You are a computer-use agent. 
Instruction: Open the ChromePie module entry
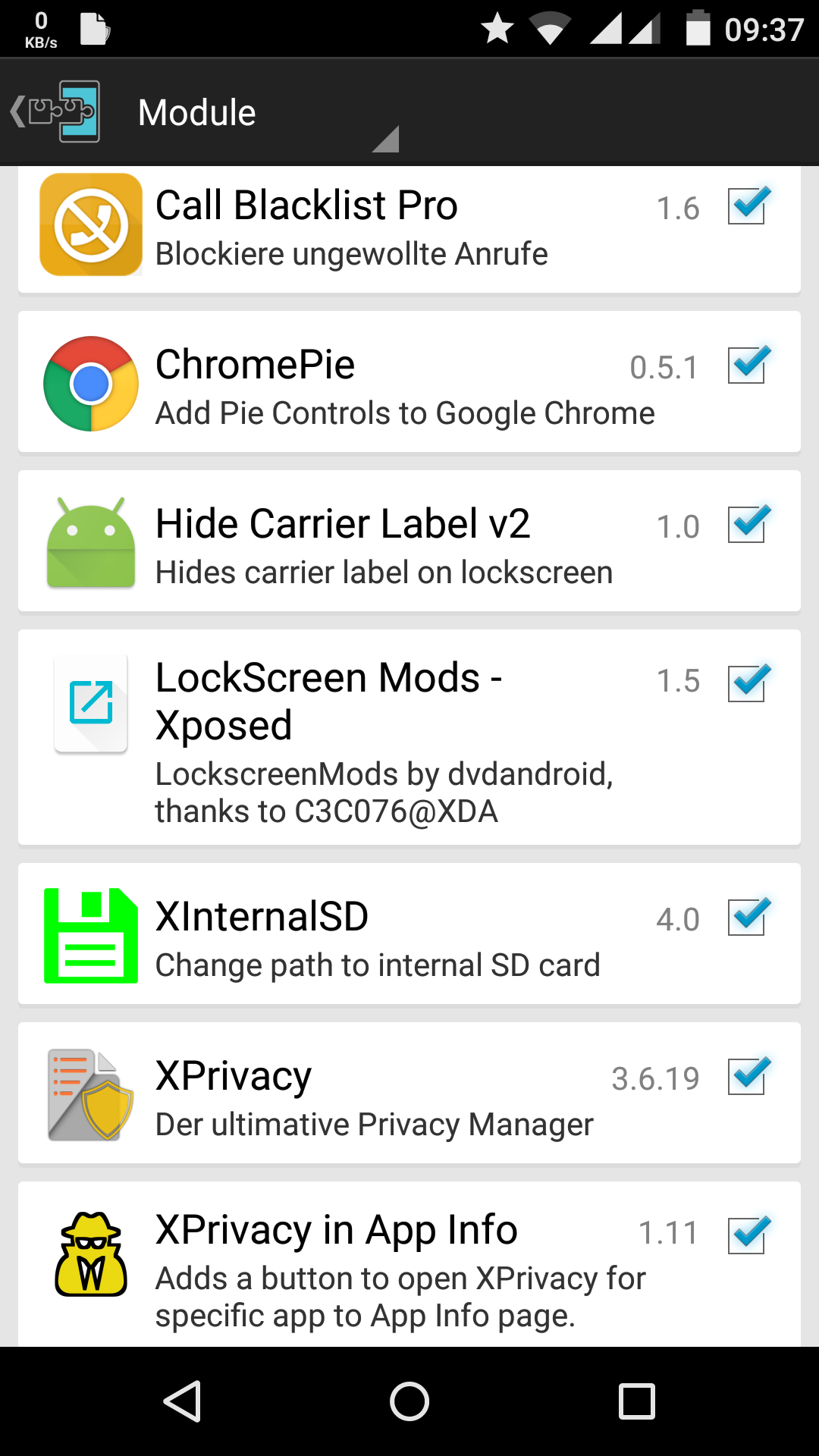click(x=409, y=382)
